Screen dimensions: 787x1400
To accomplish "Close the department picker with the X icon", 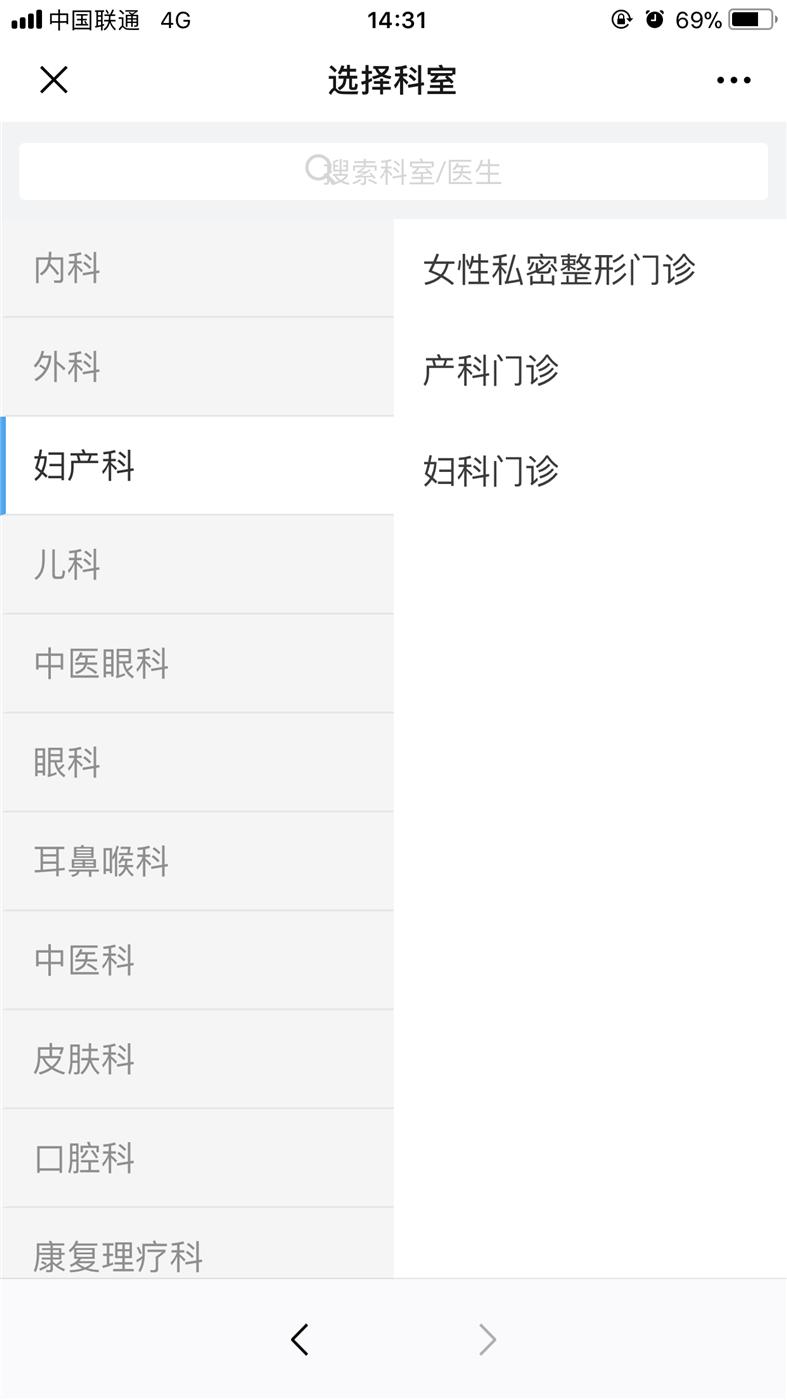I will [x=54, y=79].
